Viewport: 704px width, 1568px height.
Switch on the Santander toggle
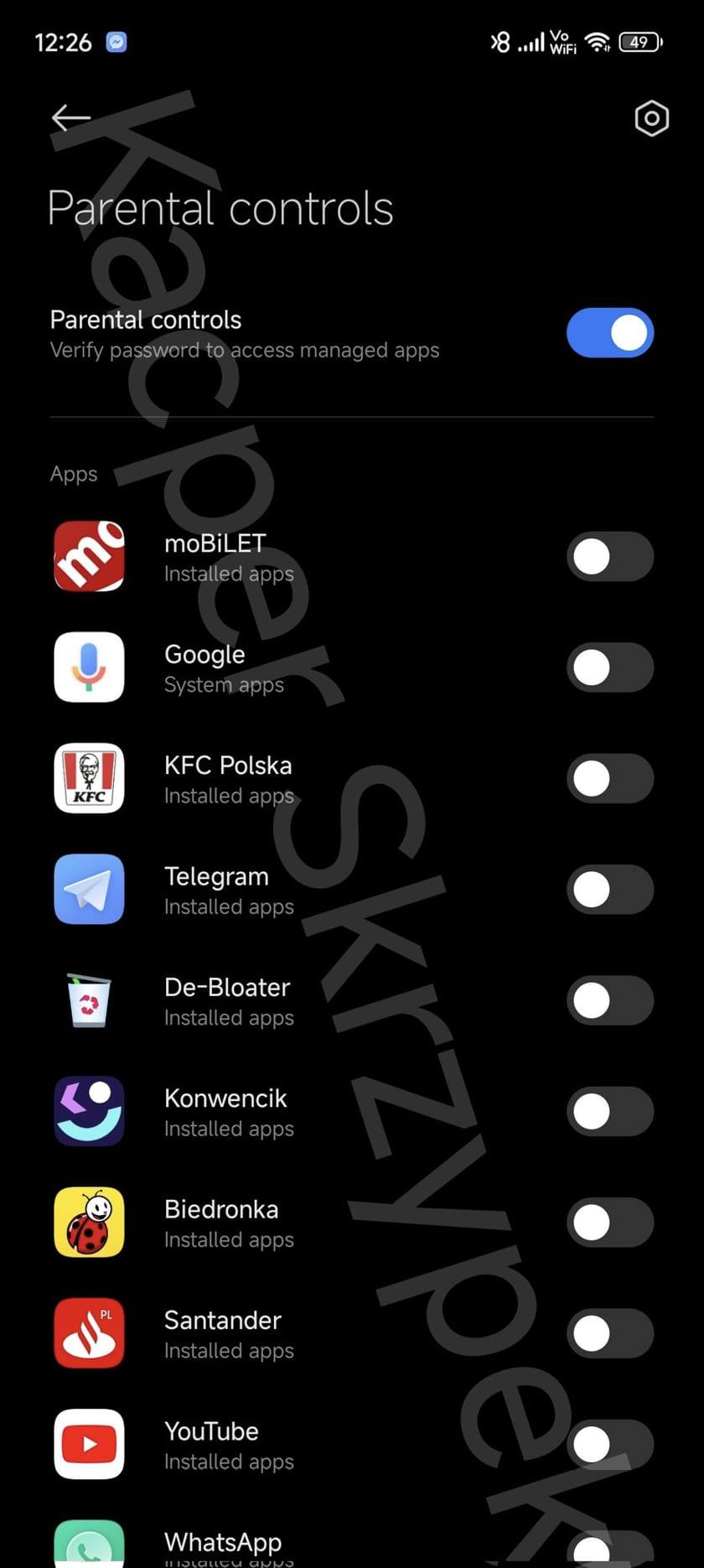[x=610, y=1333]
